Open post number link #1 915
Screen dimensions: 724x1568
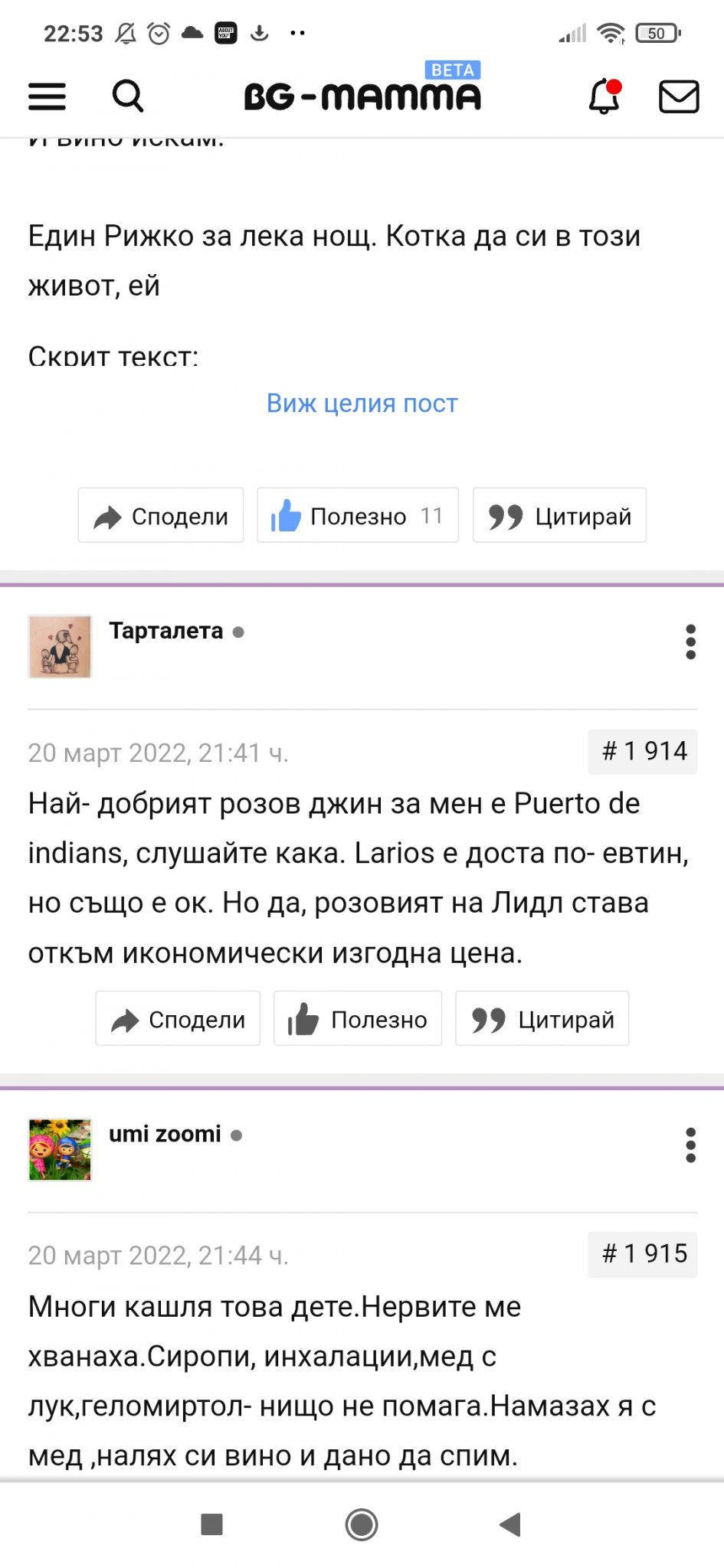[x=643, y=1253]
